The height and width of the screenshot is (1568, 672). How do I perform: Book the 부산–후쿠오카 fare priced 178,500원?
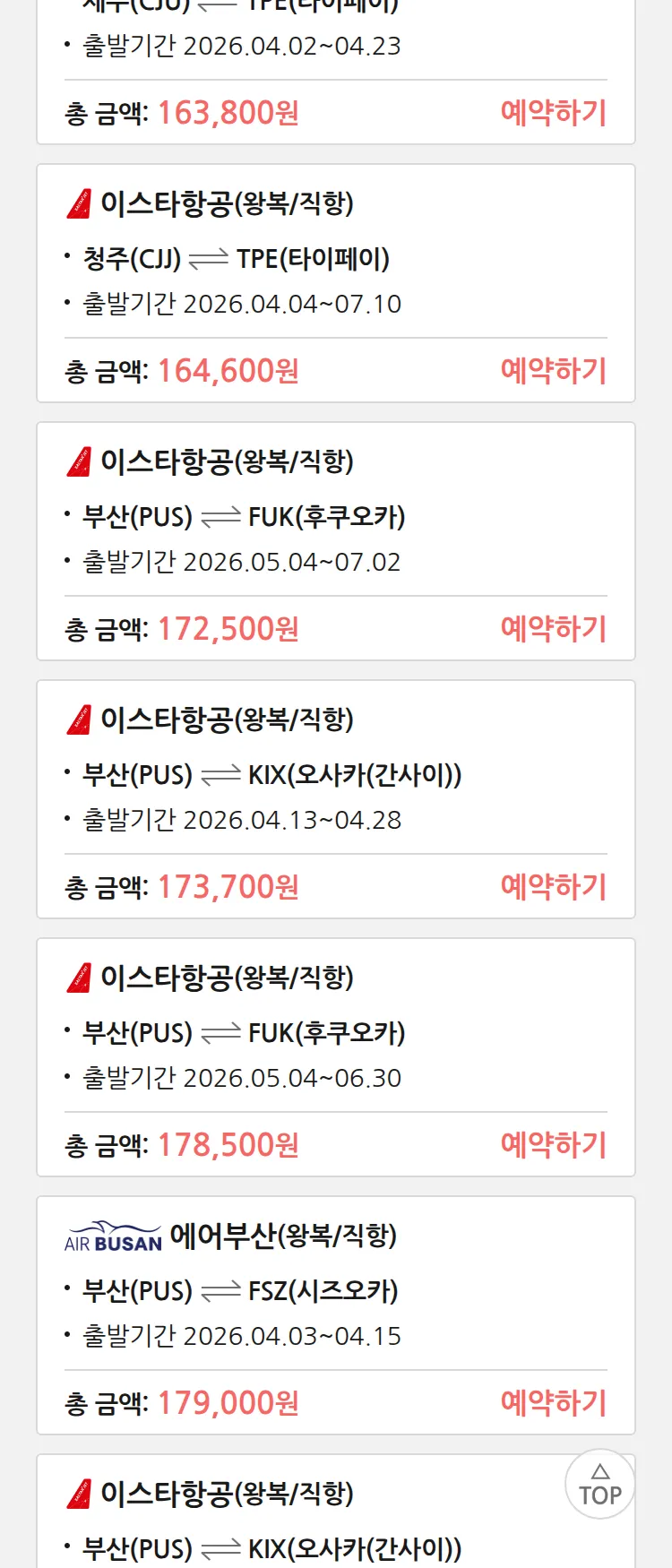[553, 1145]
